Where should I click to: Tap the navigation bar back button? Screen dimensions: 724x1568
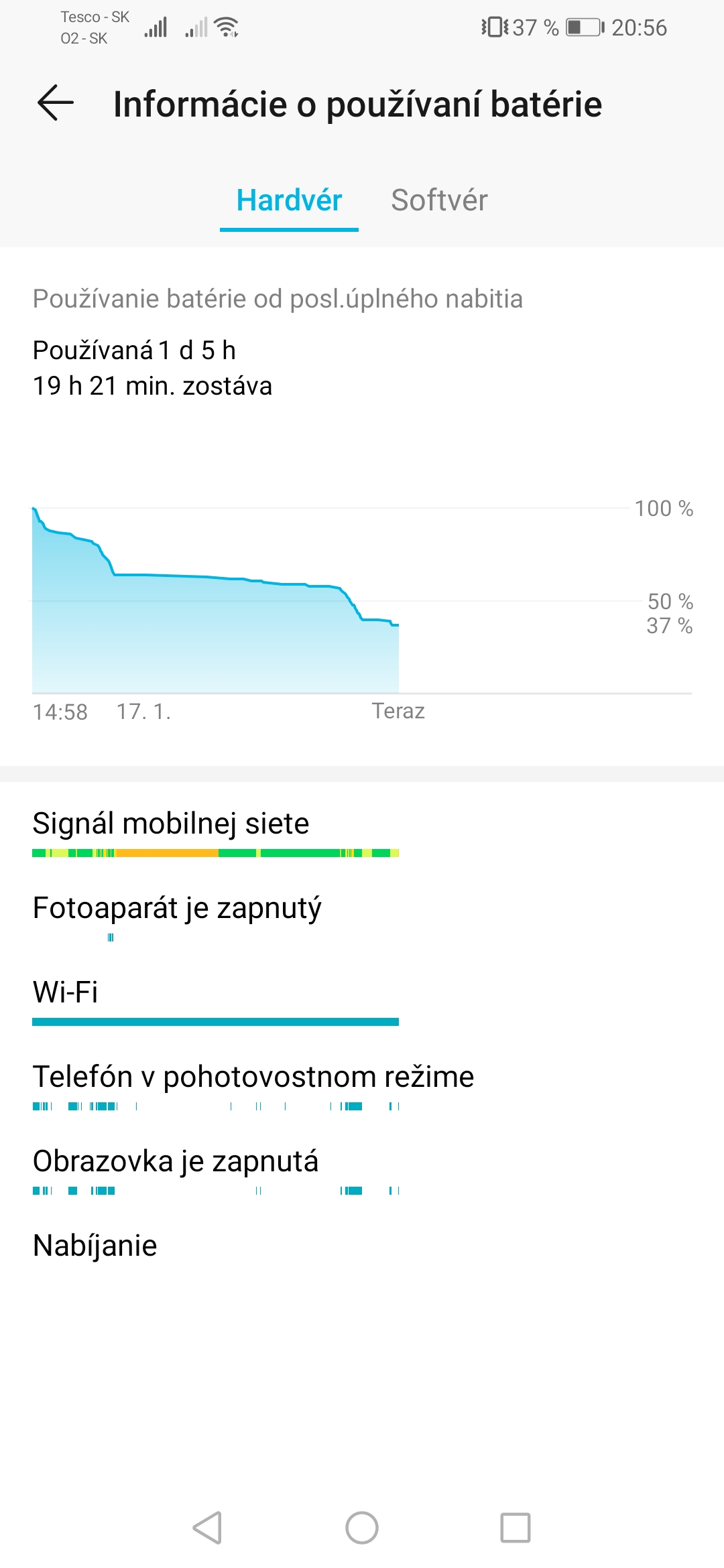[x=208, y=1528]
